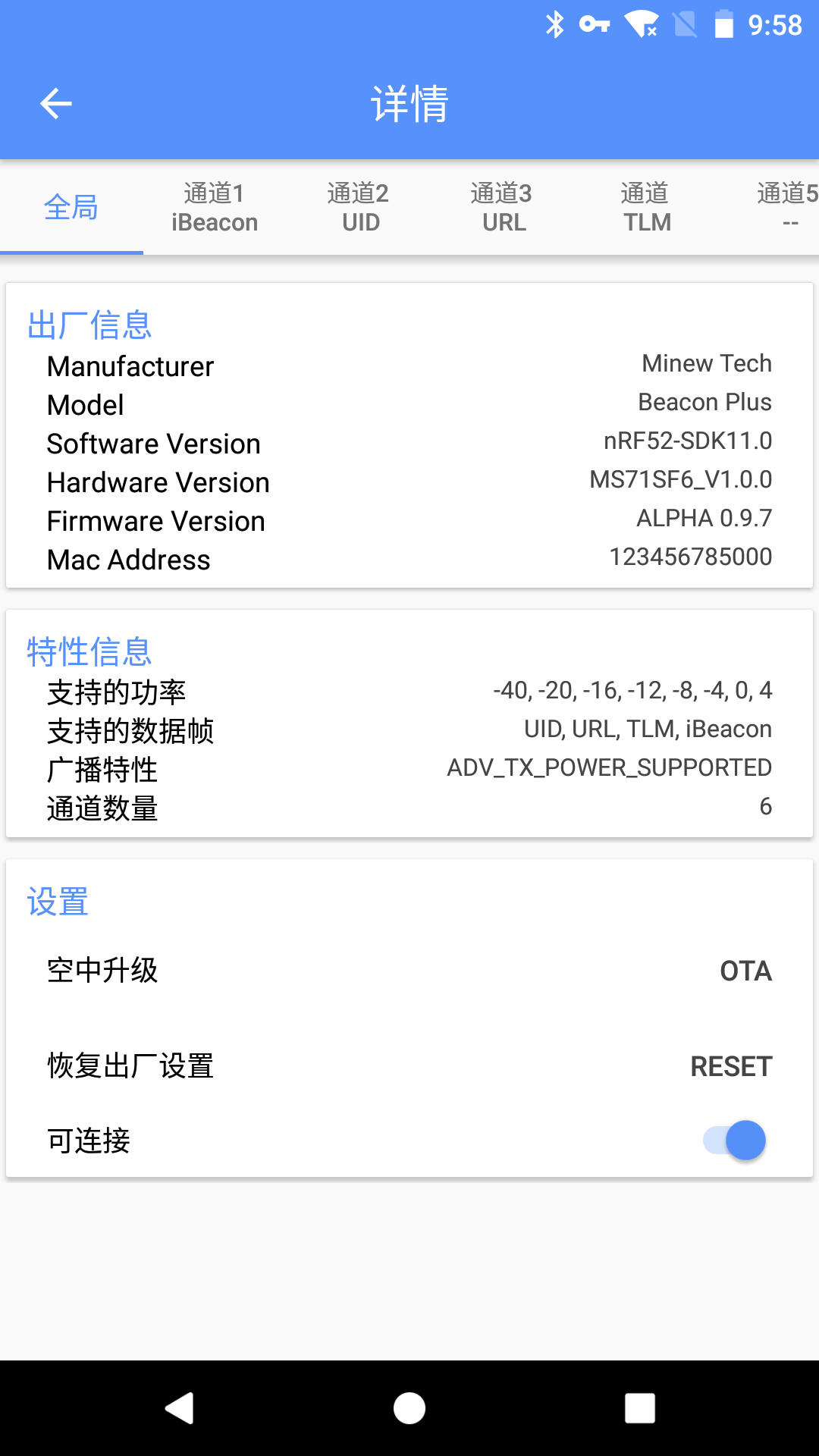Toggle the 可连接 switch off
Image resolution: width=819 pixels, height=1456 pixels.
(x=734, y=1141)
